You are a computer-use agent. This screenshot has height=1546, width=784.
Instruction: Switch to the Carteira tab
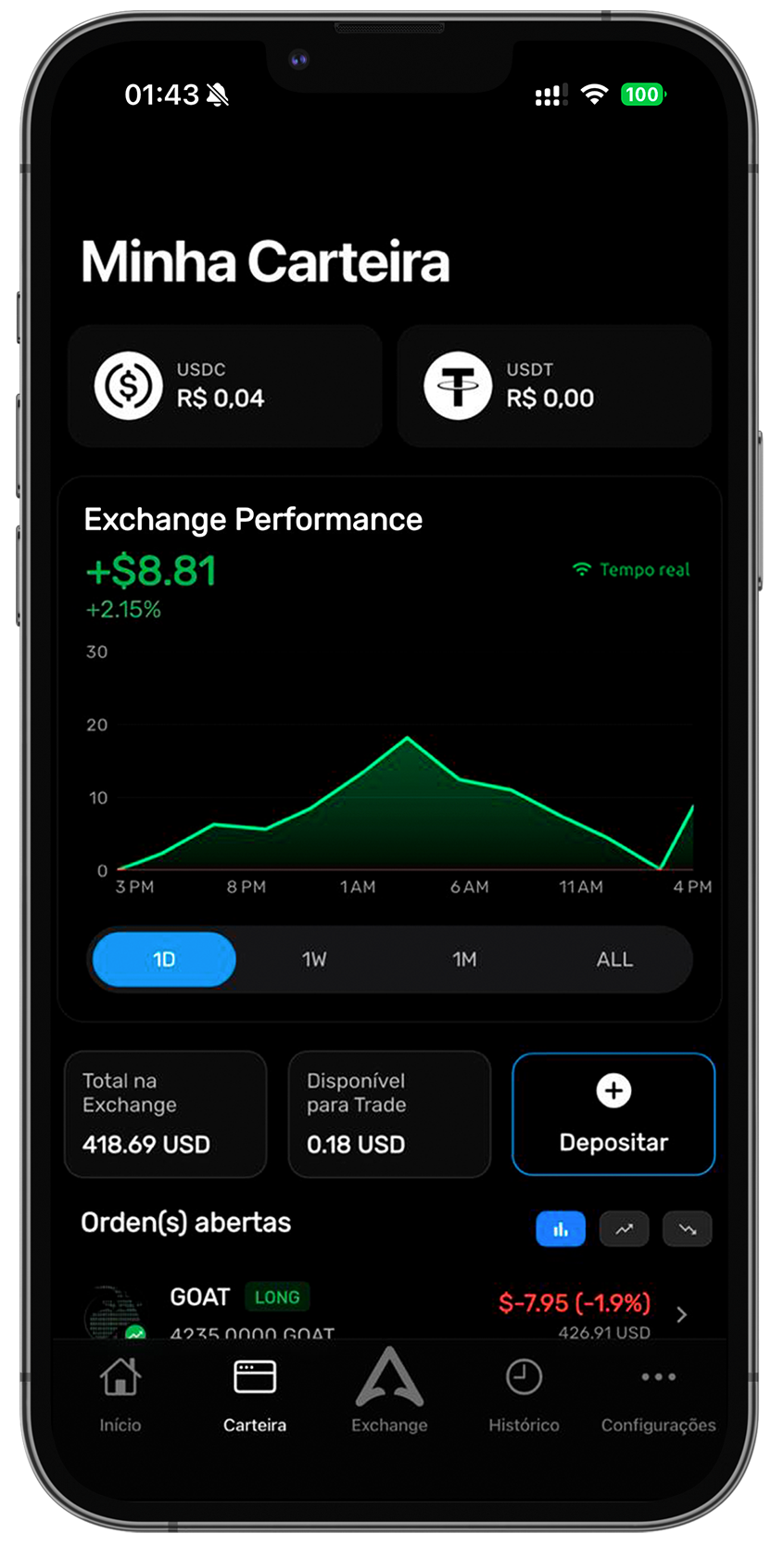(255, 1395)
